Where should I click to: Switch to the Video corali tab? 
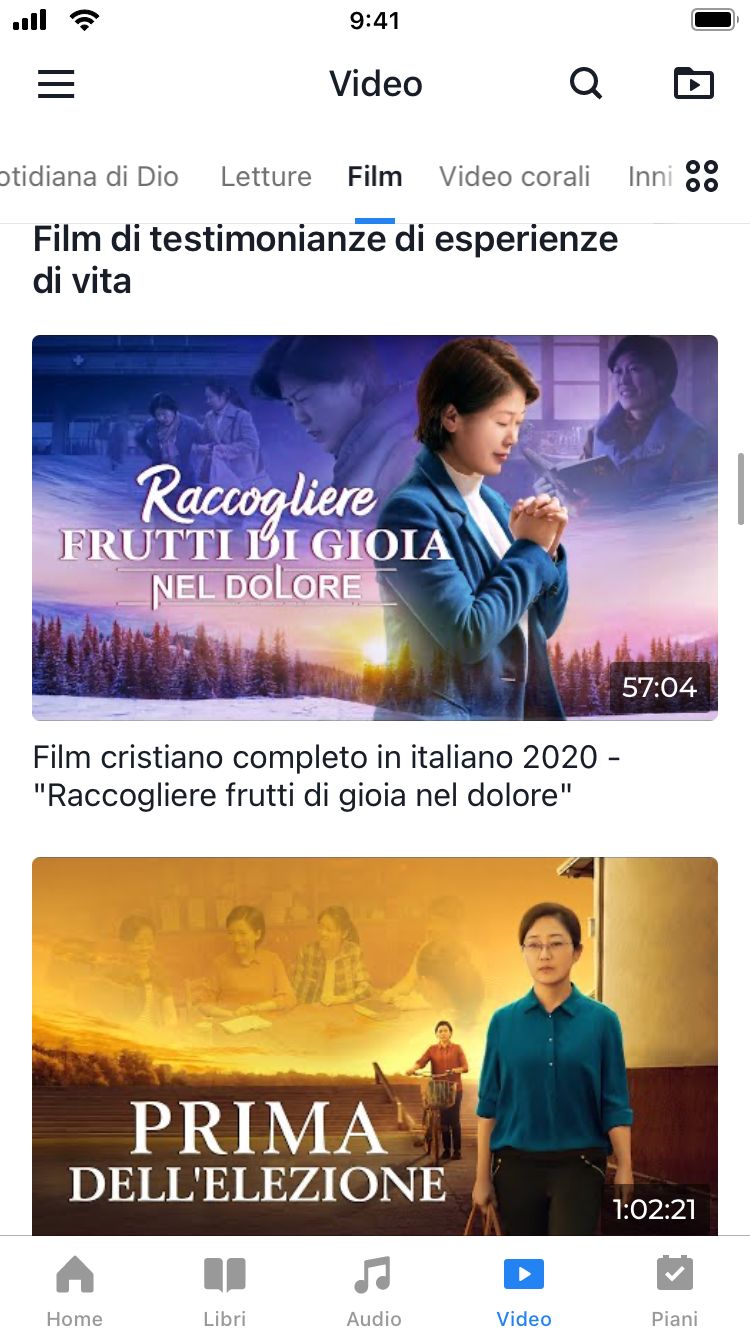coord(514,177)
